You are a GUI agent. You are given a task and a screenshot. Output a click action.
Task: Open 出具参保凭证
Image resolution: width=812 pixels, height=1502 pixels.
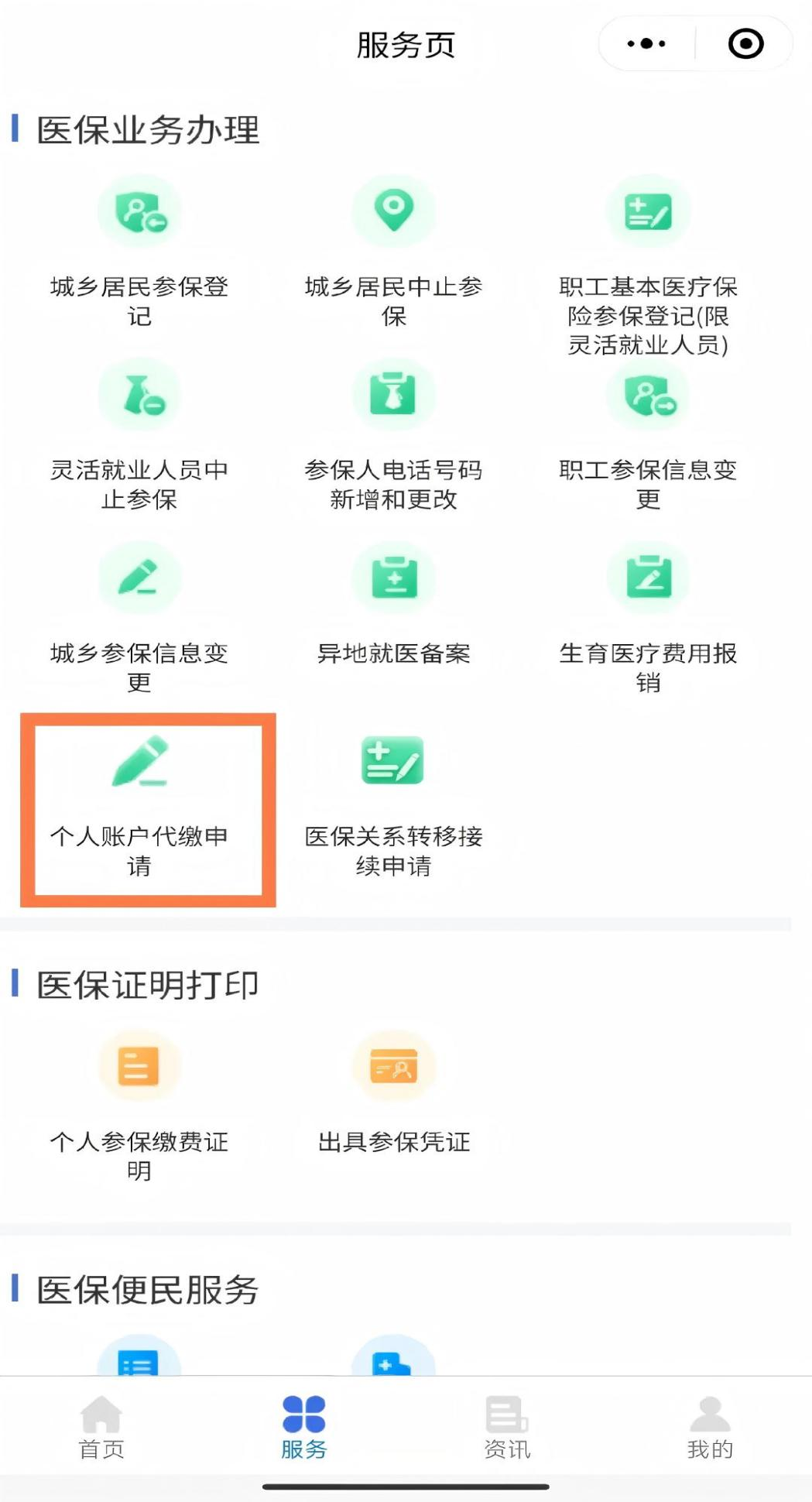pyautogui.click(x=393, y=1093)
